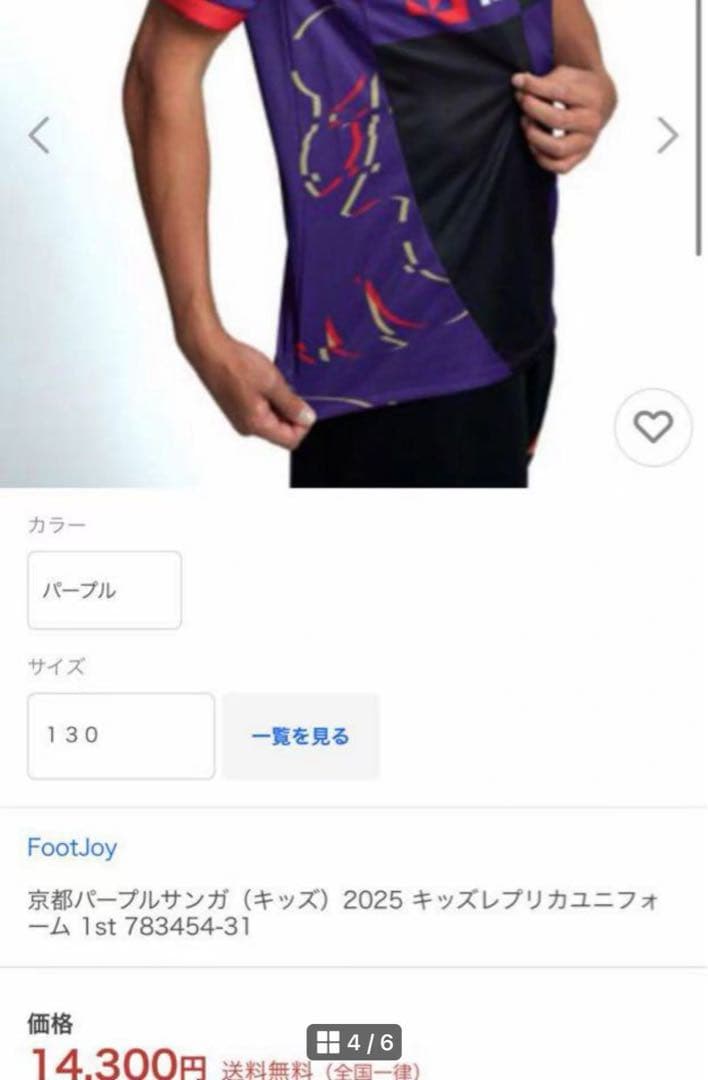
Task: Add the jersey to favorites with the heart
Action: pyautogui.click(x=653, y=428)
